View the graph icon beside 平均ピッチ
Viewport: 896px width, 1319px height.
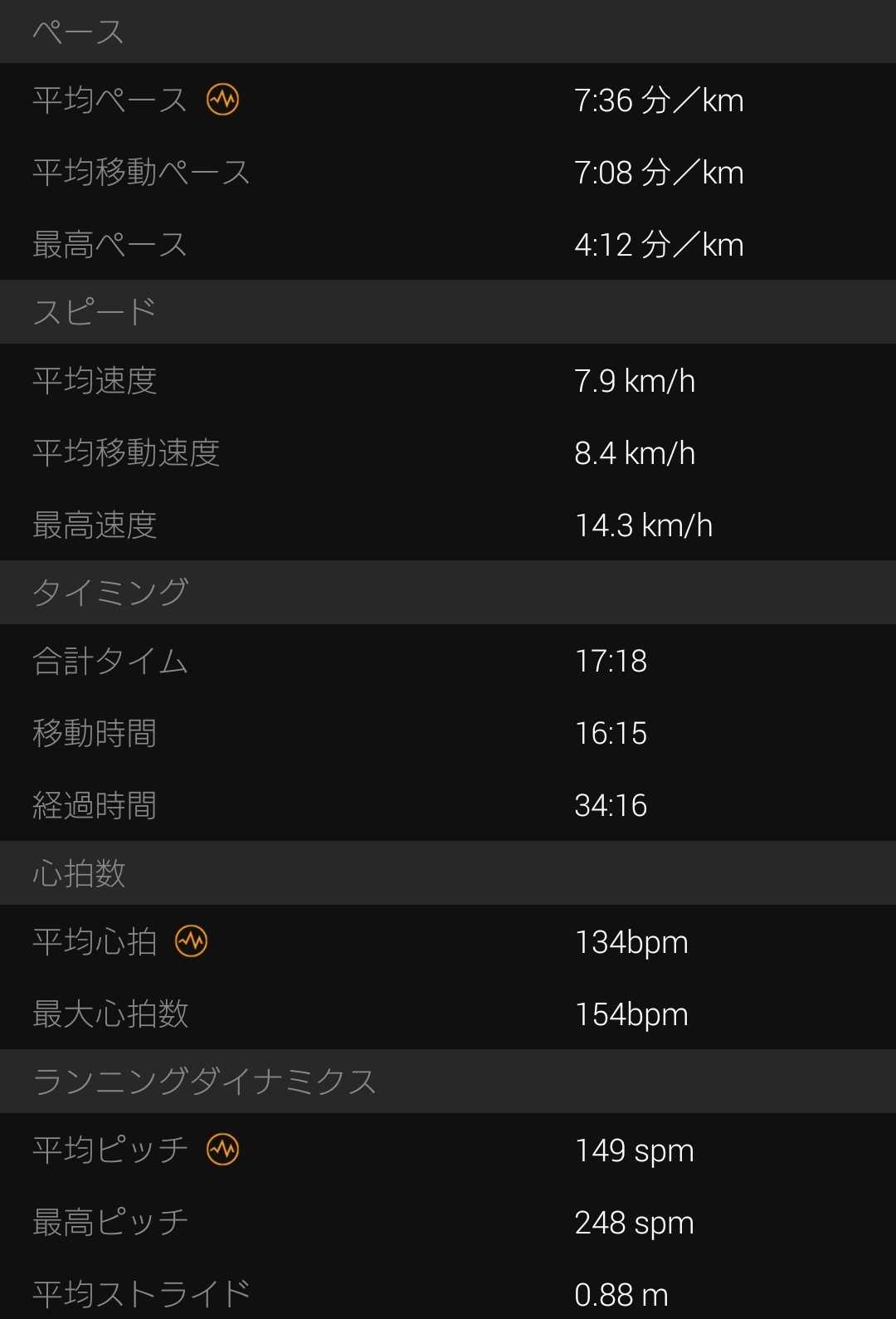click(x=222, y=1150)
